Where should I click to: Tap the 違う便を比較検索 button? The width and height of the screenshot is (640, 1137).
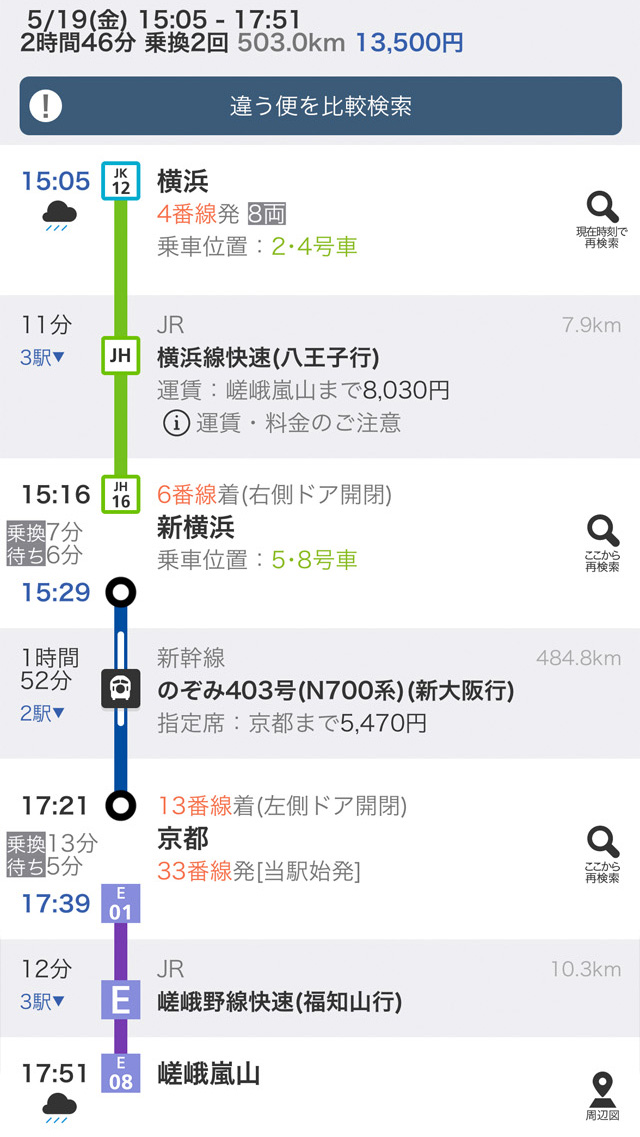(320, 106)
